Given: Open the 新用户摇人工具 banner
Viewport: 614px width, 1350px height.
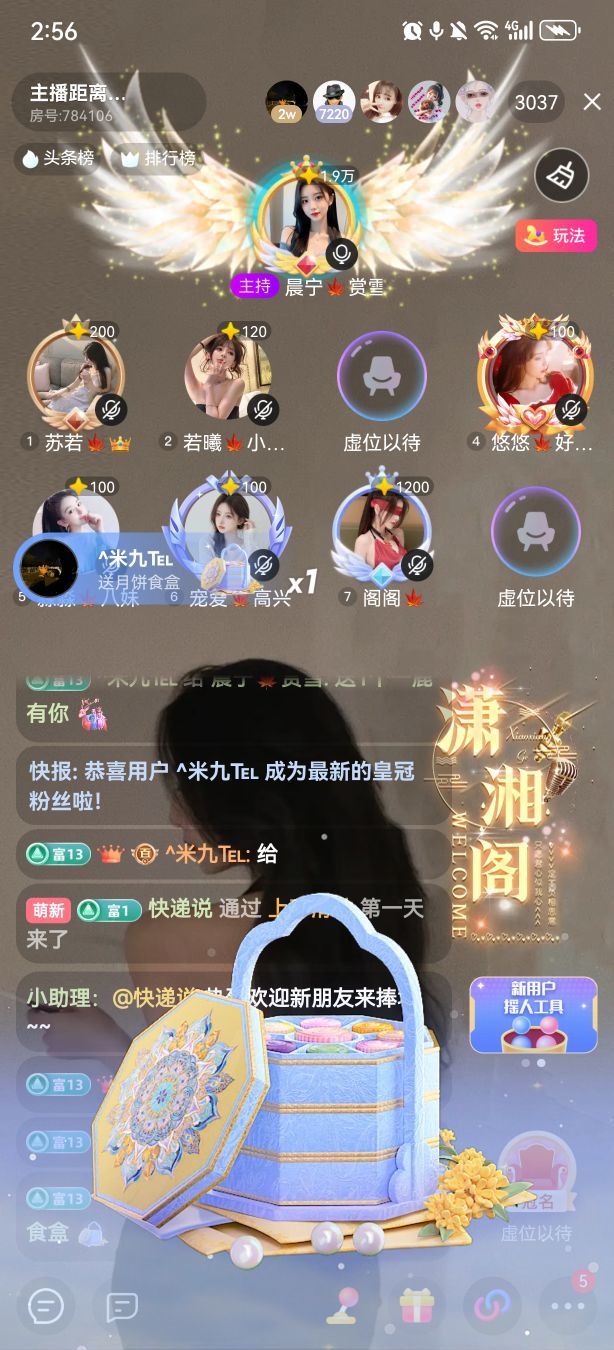Looking at the screenshot, I should (x=534, y=1015).
